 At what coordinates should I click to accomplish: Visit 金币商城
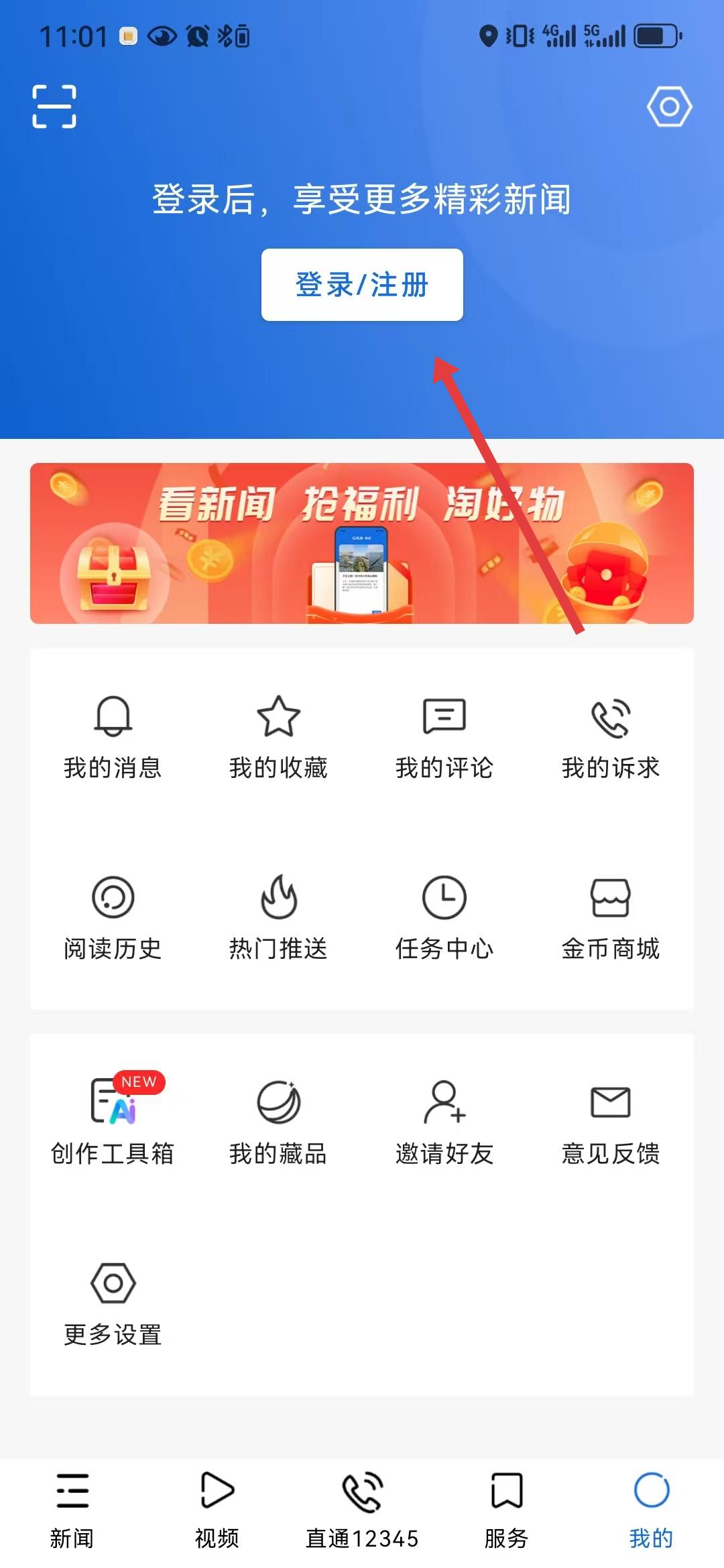coord(610,918)
